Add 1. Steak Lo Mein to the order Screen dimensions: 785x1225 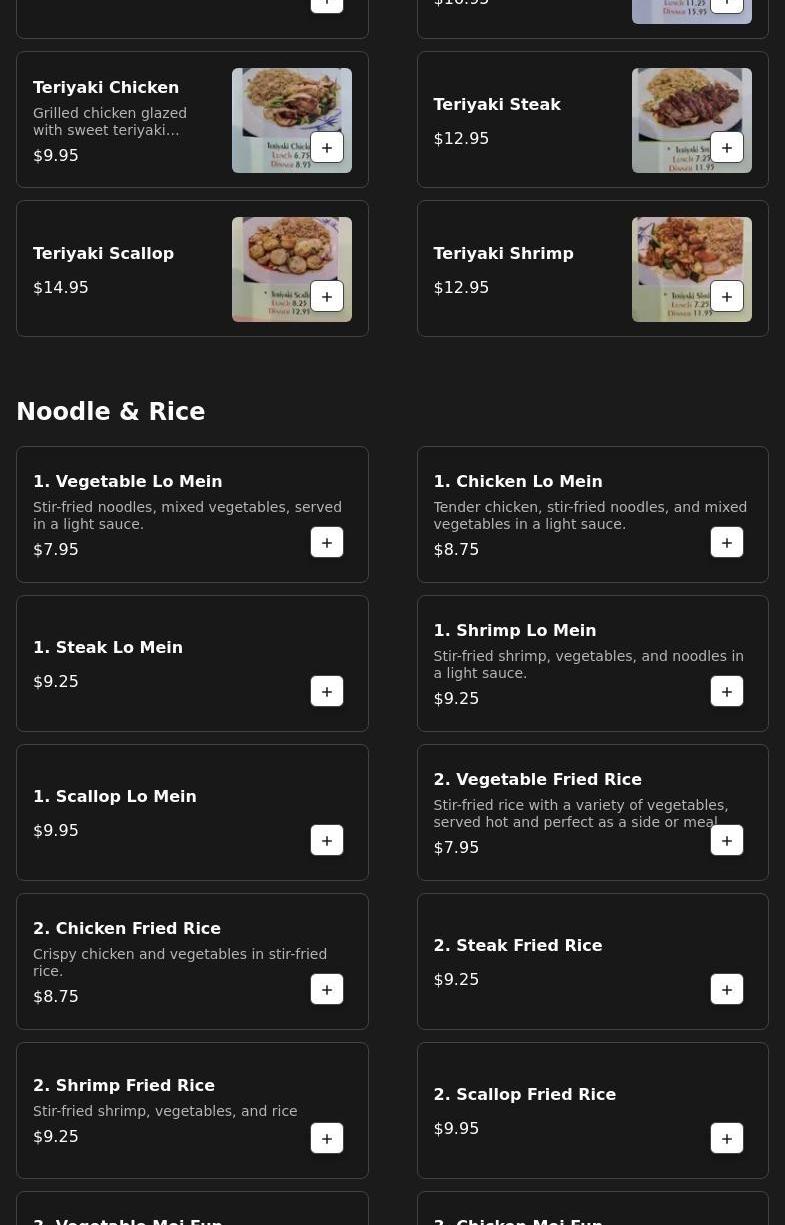[x=327, y=692]
